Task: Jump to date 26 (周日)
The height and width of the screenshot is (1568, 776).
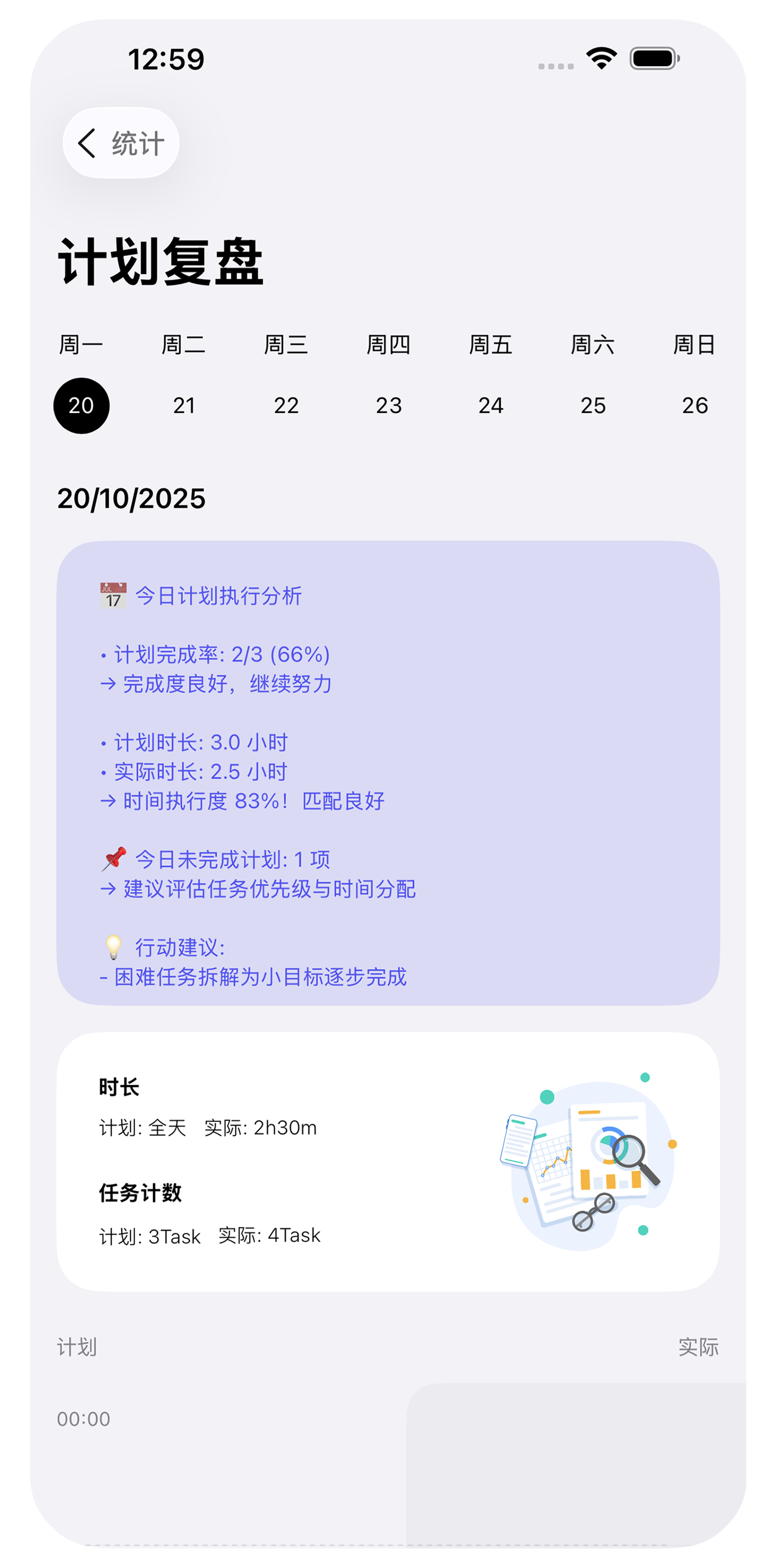Action: point(695,405)
